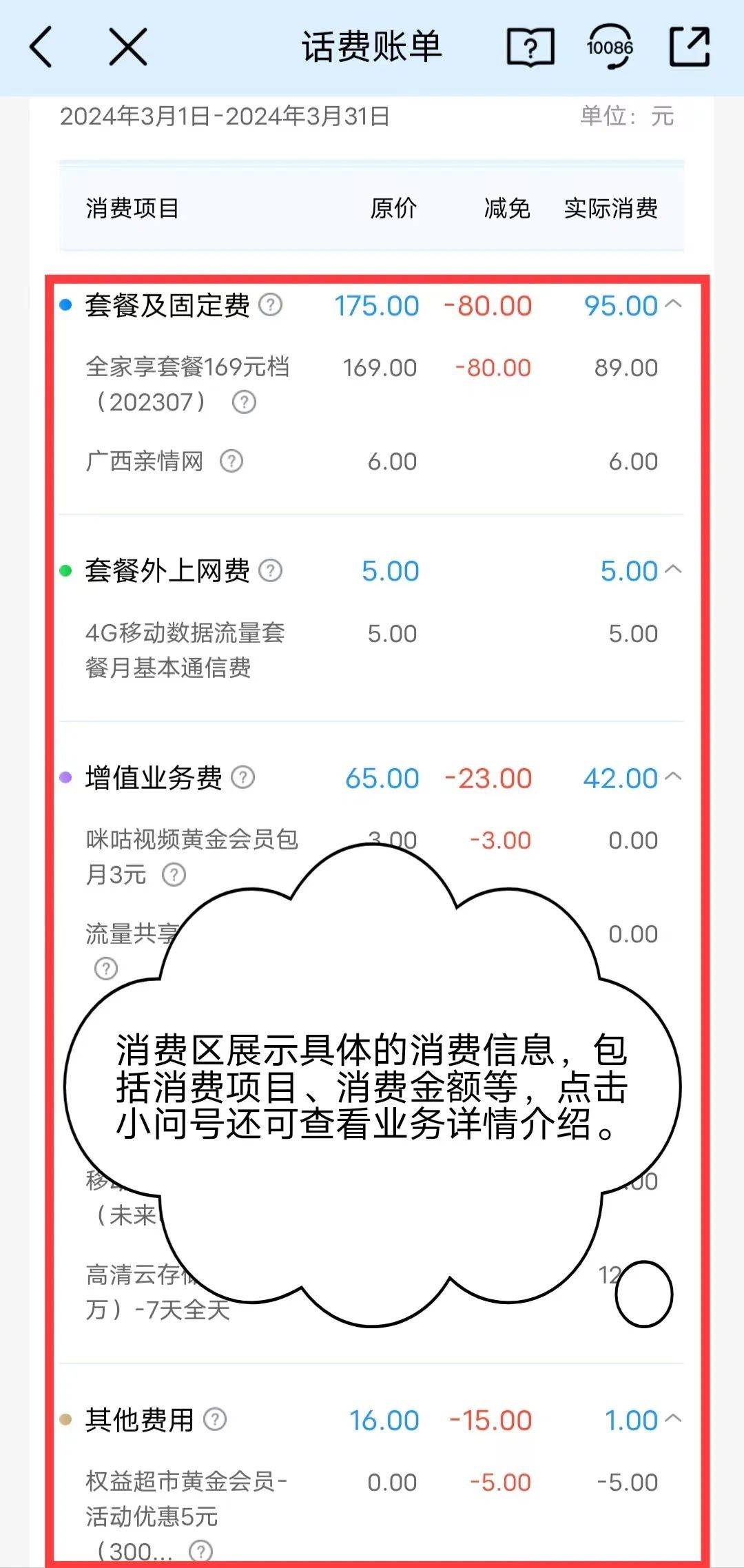Tap the 其他费用 question mark
Image resolution: width=744 pixels, height=1568 pixels.
(x=214, y=1421)
